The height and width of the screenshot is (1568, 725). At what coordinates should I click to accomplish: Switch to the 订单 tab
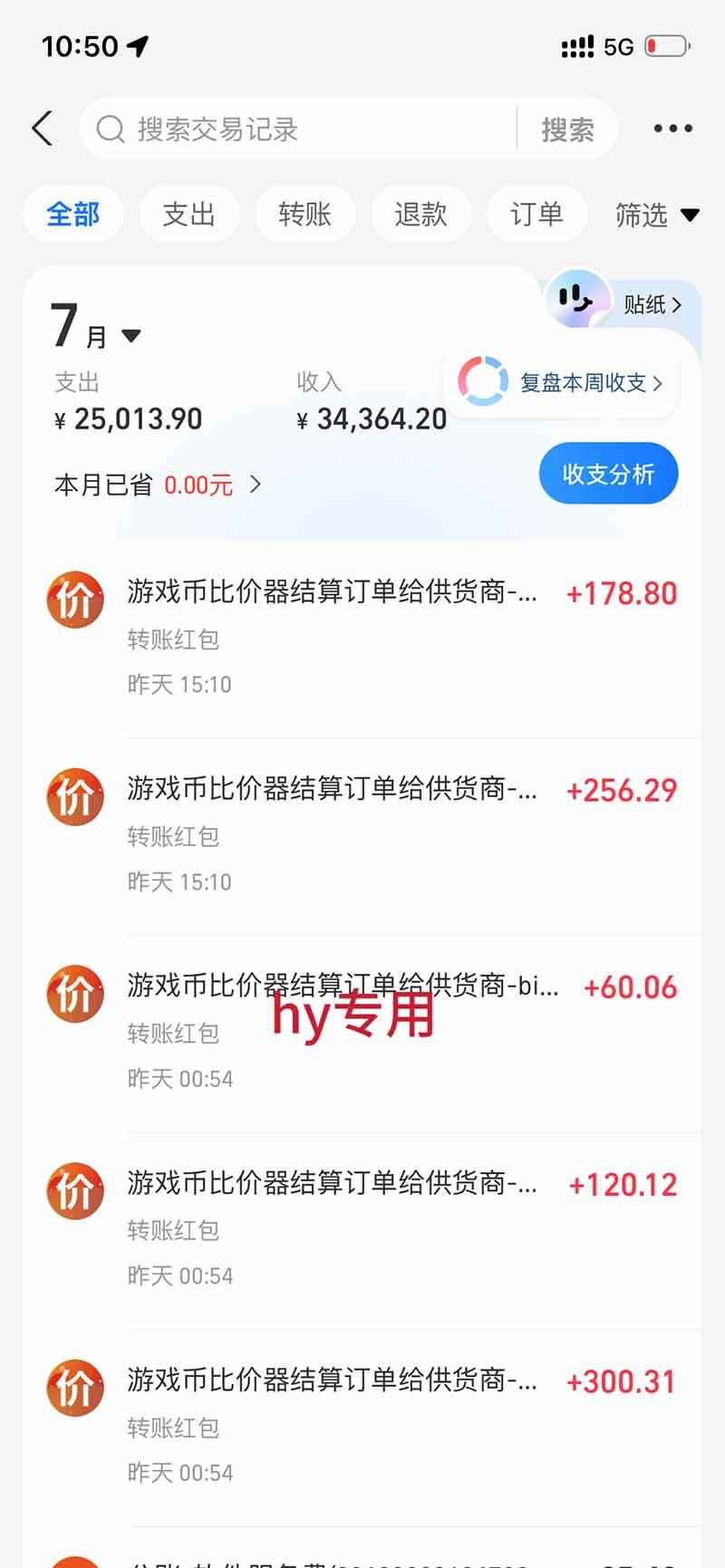click(537, 215)
